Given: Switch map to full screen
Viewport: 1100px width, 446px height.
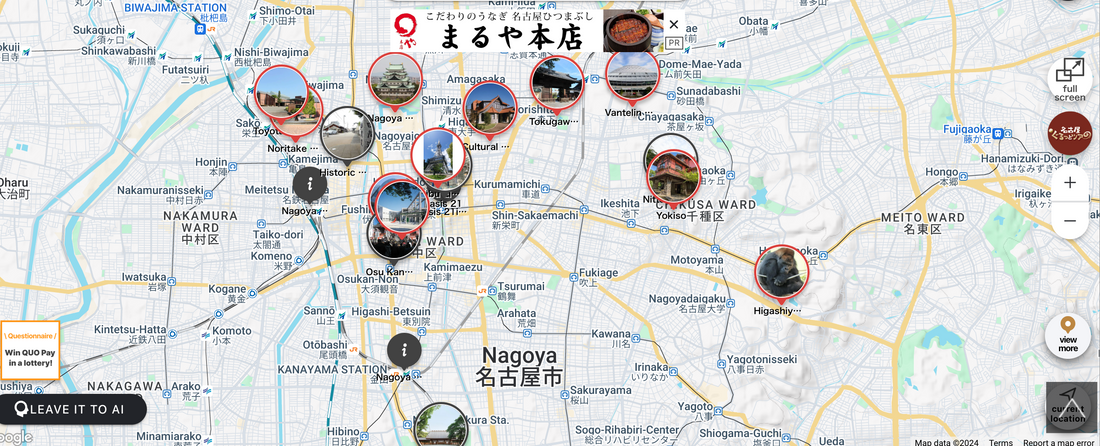Looking at the screenshot, I should click(x=1069, y=79).
